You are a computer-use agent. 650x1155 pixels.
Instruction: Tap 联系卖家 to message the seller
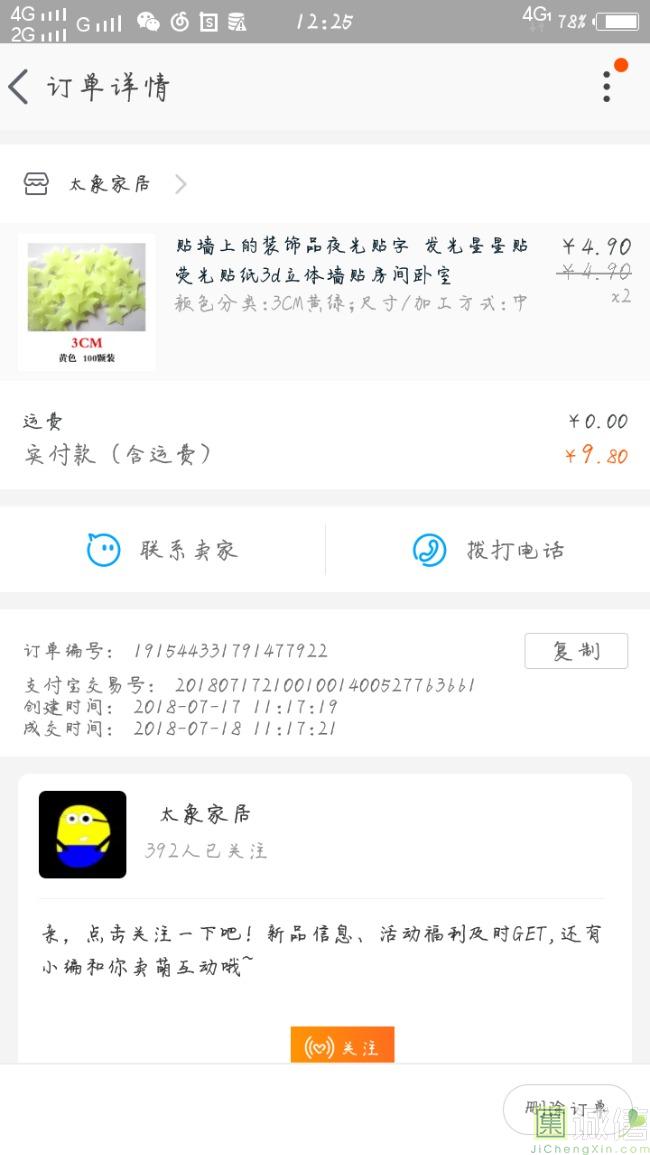(162, 550)
